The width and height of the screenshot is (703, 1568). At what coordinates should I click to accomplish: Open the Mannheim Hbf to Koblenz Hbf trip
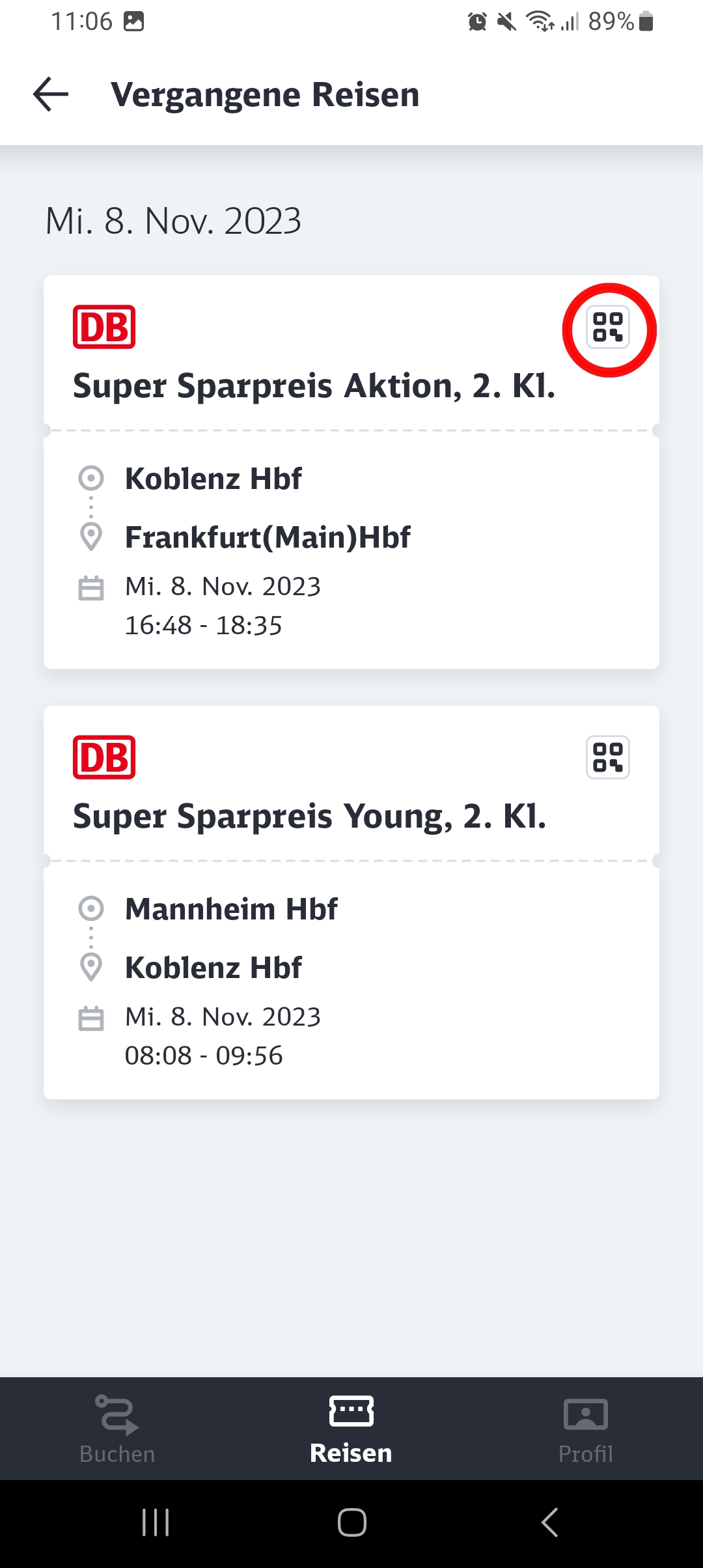pos(351,903)
